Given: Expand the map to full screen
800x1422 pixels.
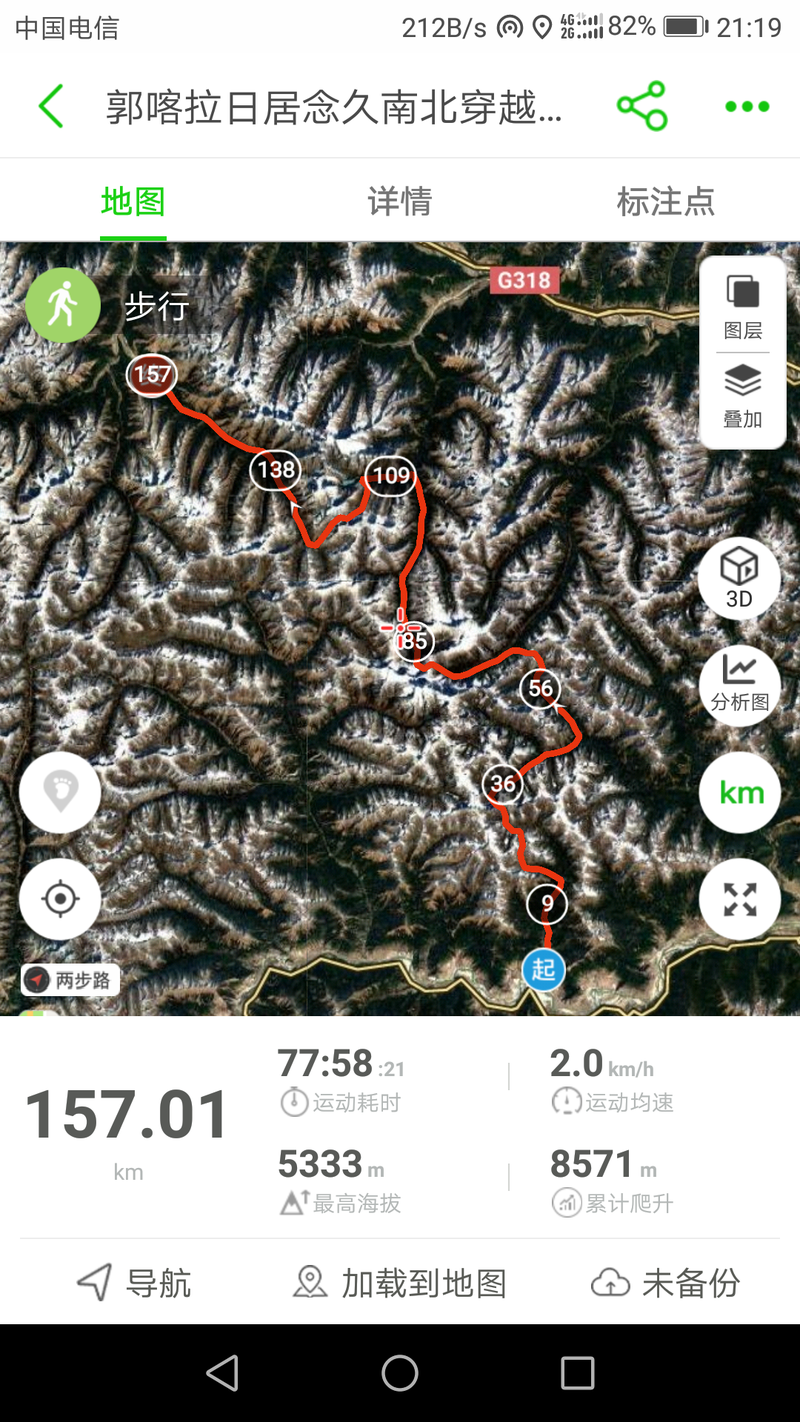Looking at the screenshot, I should point(740,899).
